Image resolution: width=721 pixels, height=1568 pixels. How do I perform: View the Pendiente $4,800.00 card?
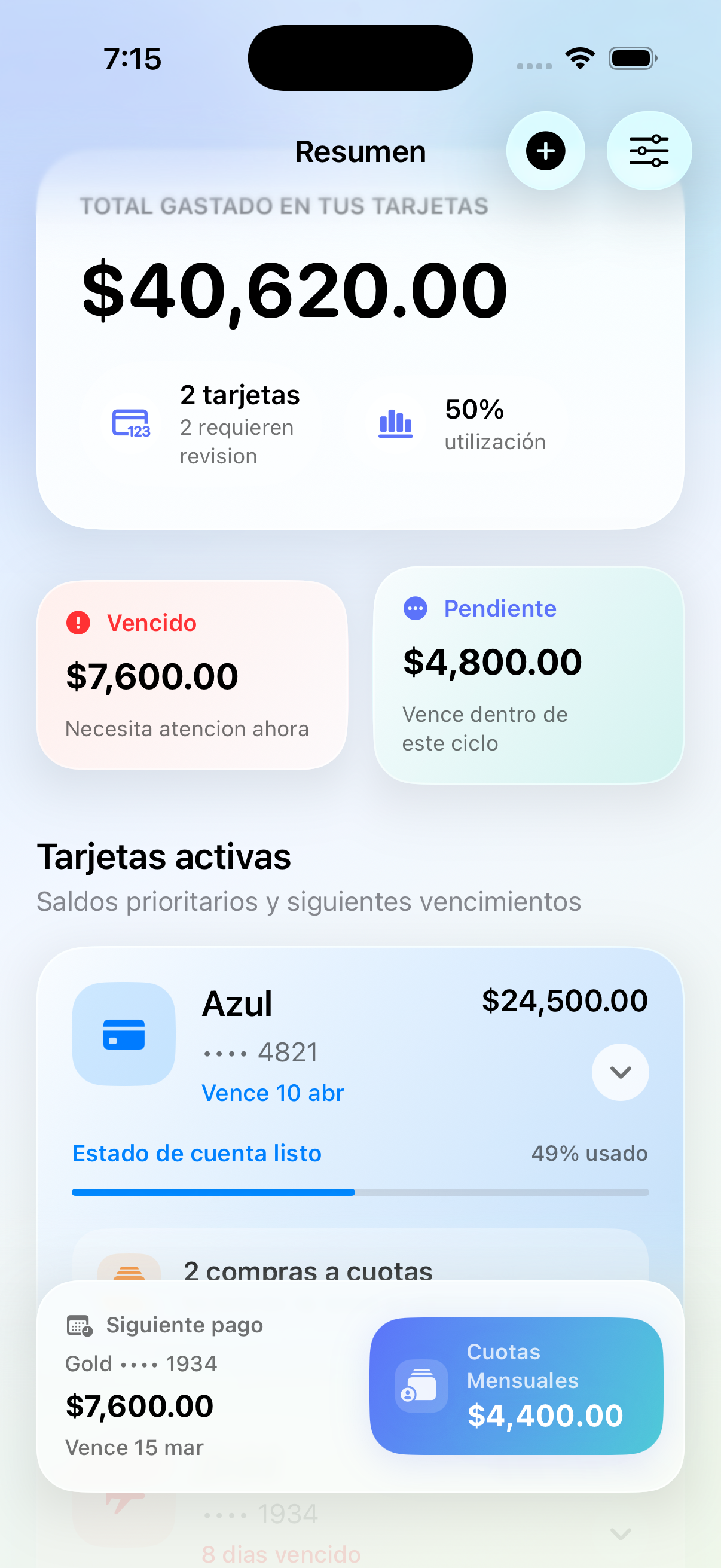[528, 675]
